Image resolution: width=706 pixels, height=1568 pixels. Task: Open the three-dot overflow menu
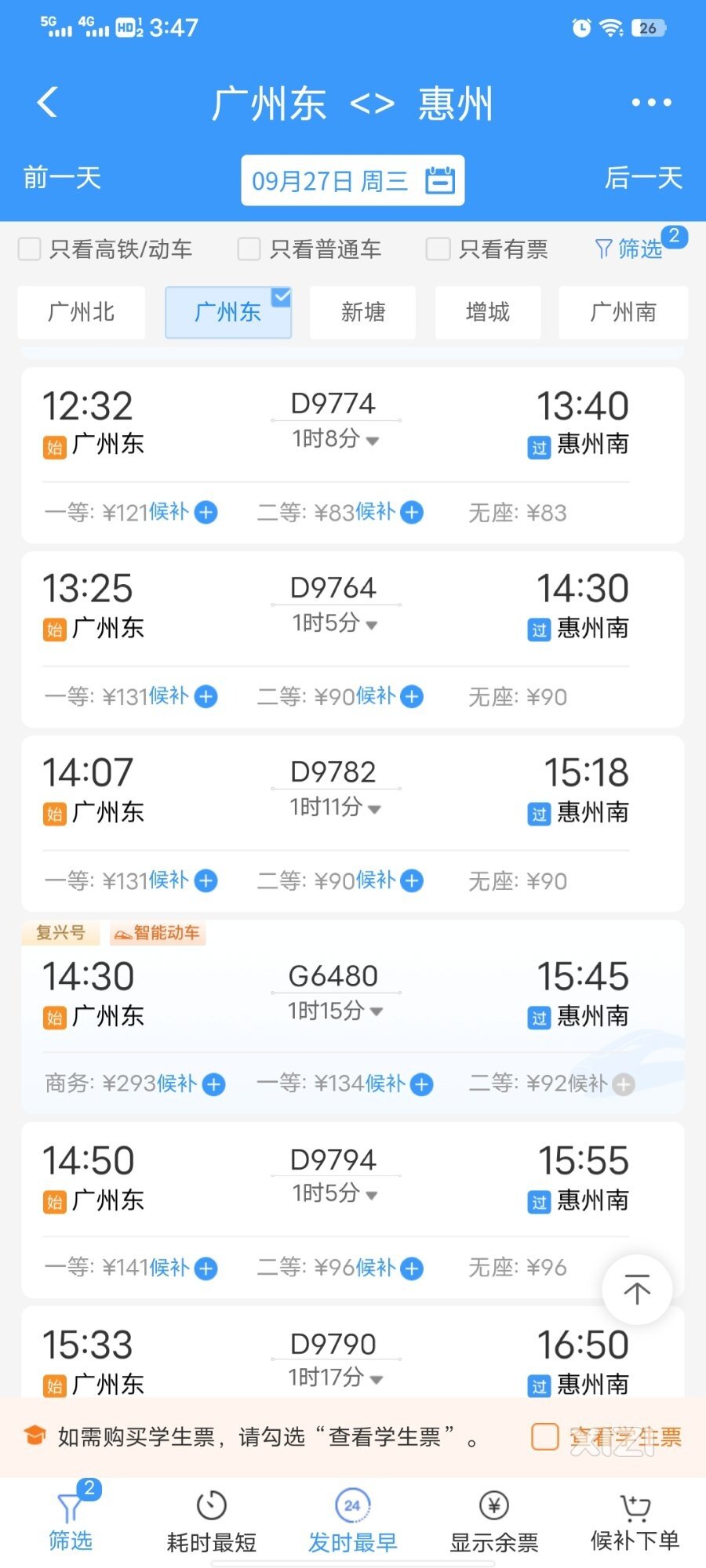click(651, 102)
